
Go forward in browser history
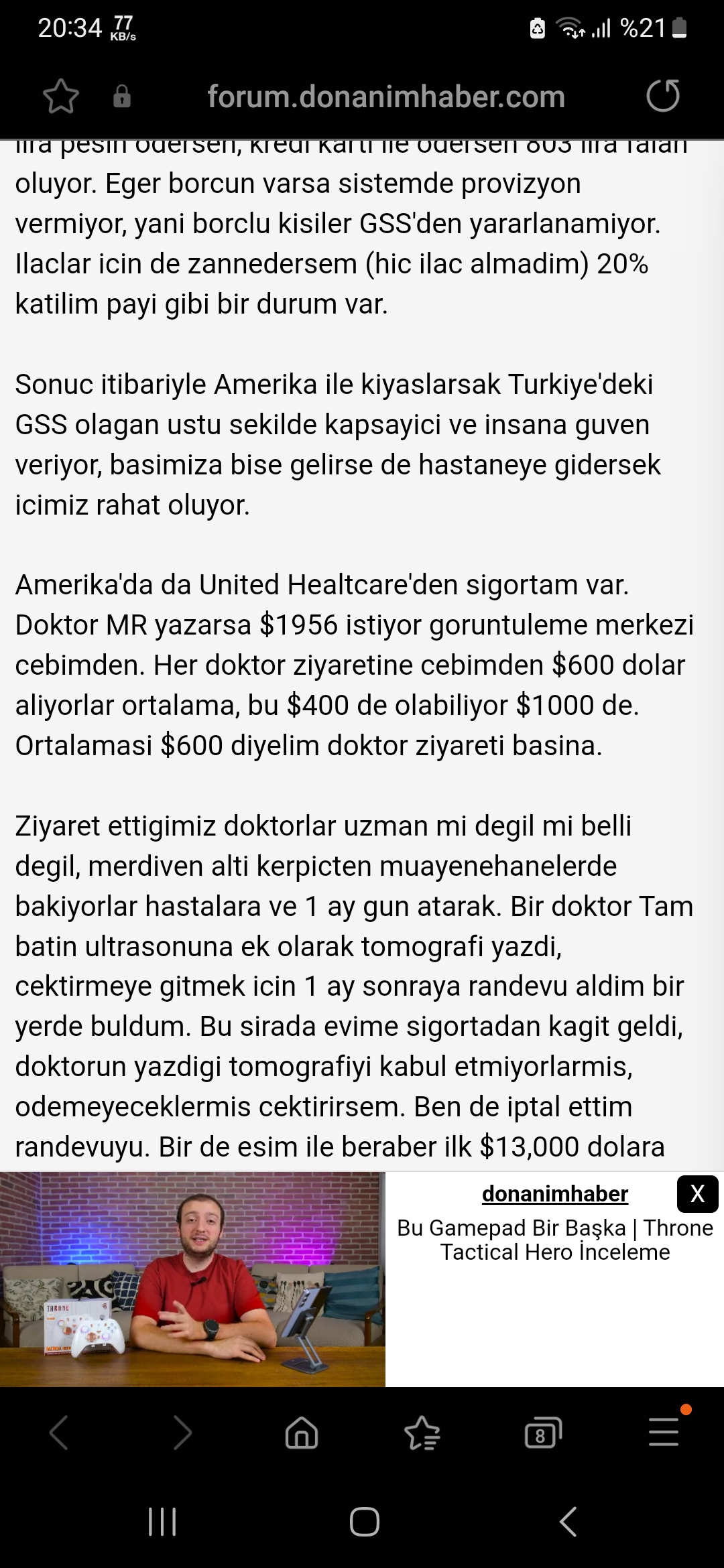coord(182,1433)
